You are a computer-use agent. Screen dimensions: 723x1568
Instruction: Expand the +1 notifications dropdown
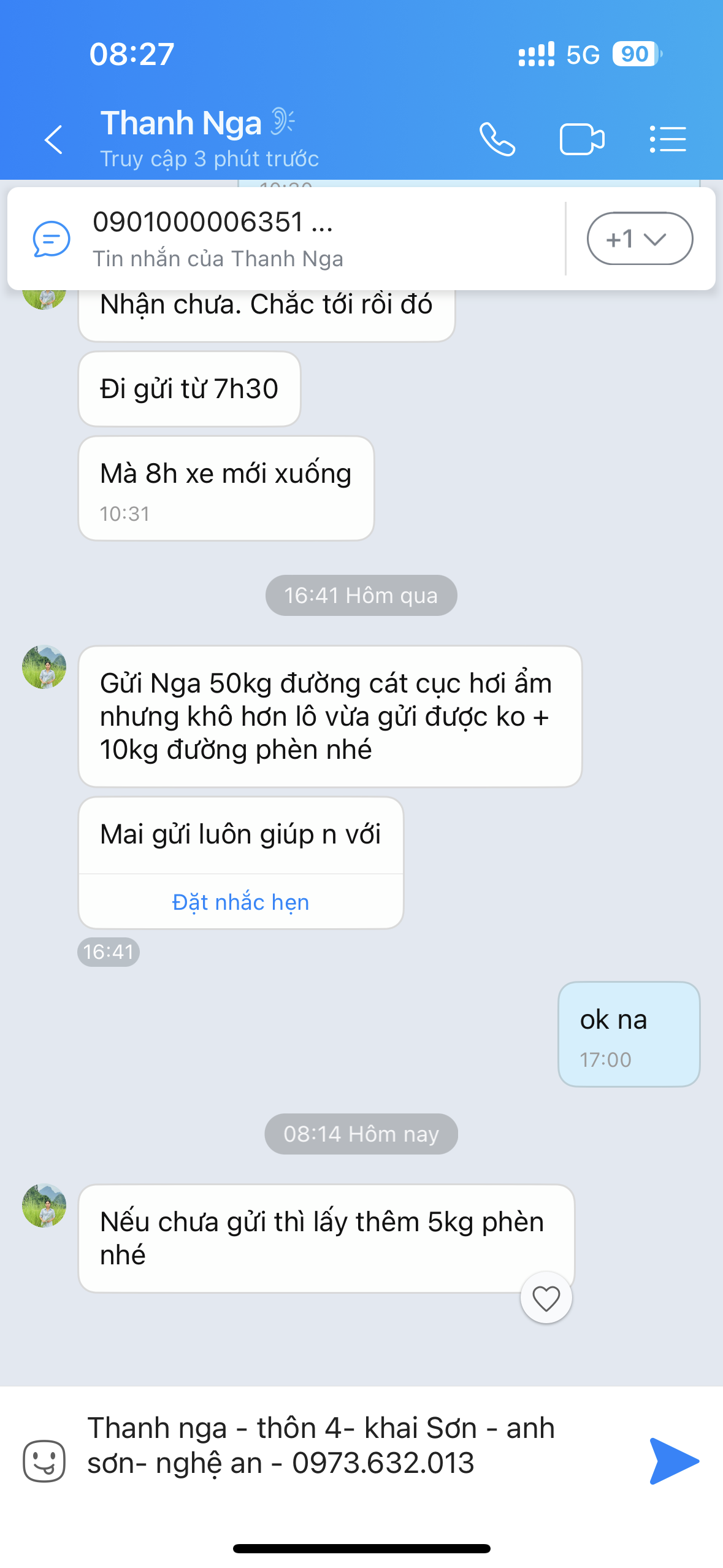point(640,239)
